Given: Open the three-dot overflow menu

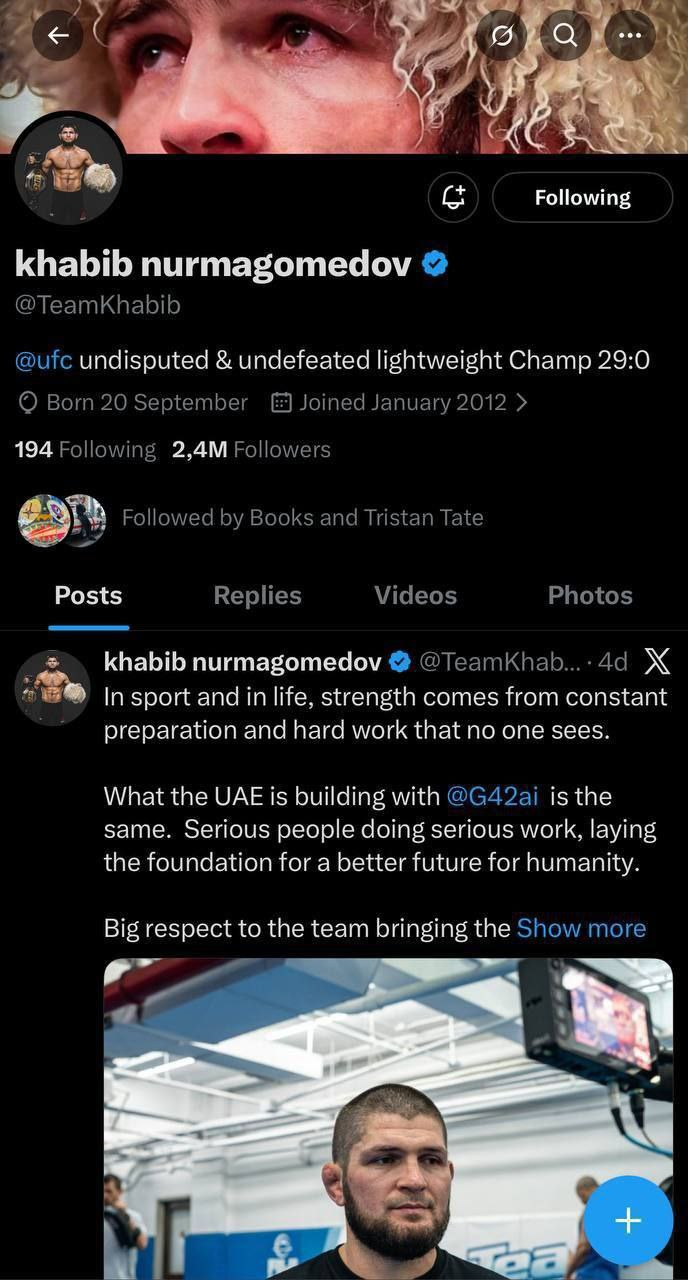Looking at the screenshot, I should click(x=629, y=36).
